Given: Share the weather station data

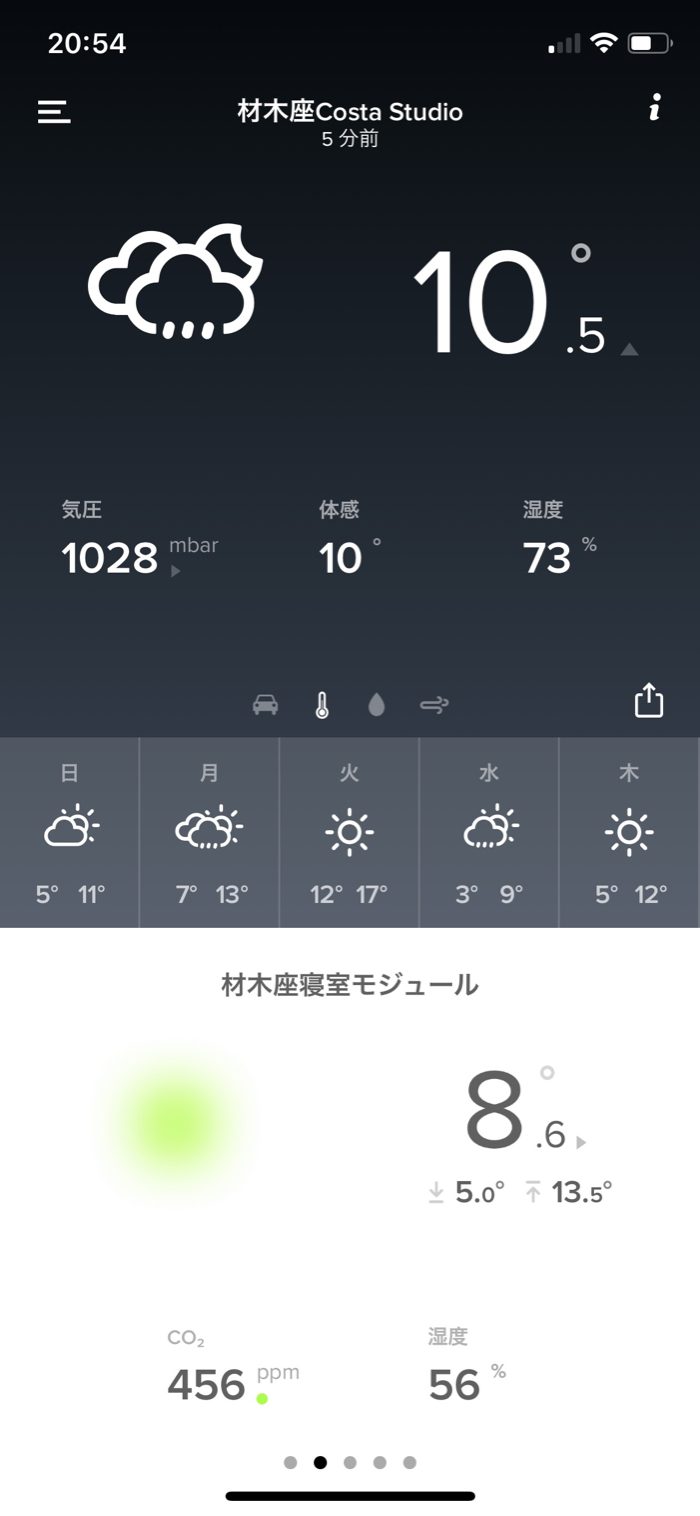Looking at the screenshot, I should click(649, 700).
